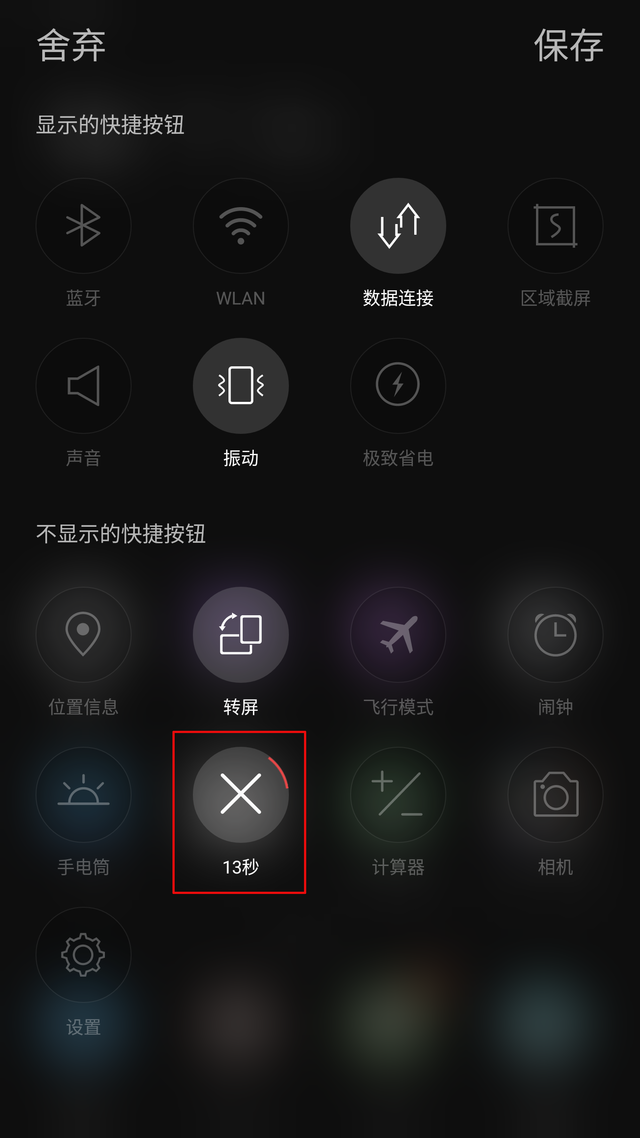Tap the 手电筒 flashlight shortcut
The width and height of the screenshot is (640, 1138).
pyautogui.click(x=83, y=795)
